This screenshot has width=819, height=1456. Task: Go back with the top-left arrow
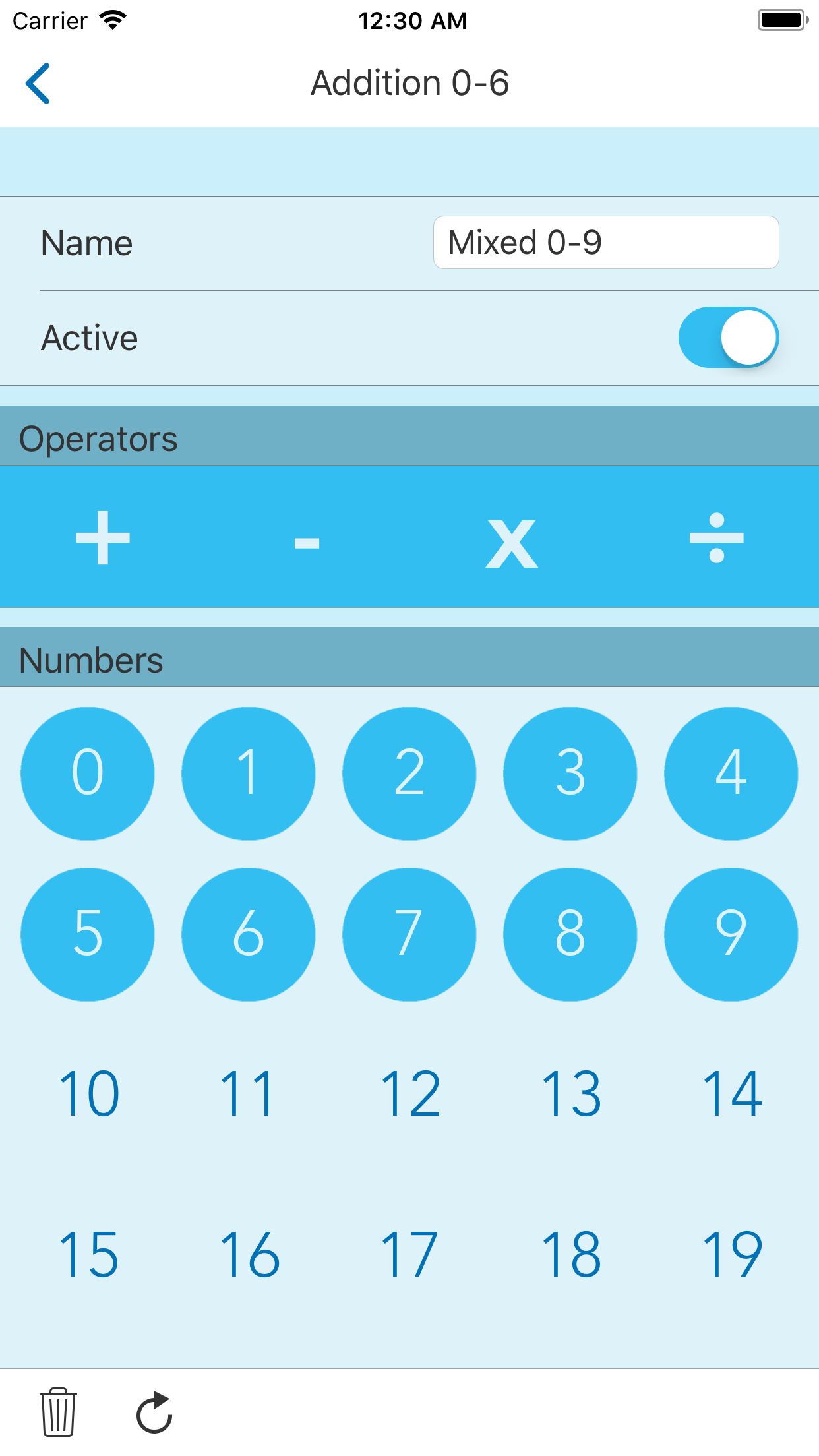coord(38,84)
